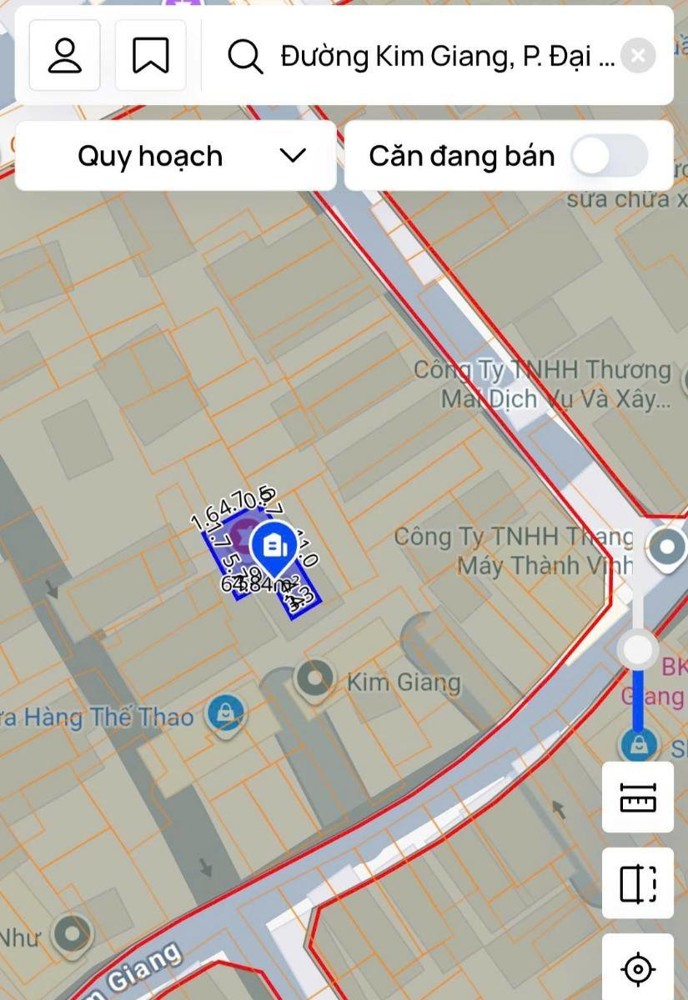Open the Kim Giang location marker
Image resolution: width=688 pixels, height=1000 pixels.
[x=315, y=680]
